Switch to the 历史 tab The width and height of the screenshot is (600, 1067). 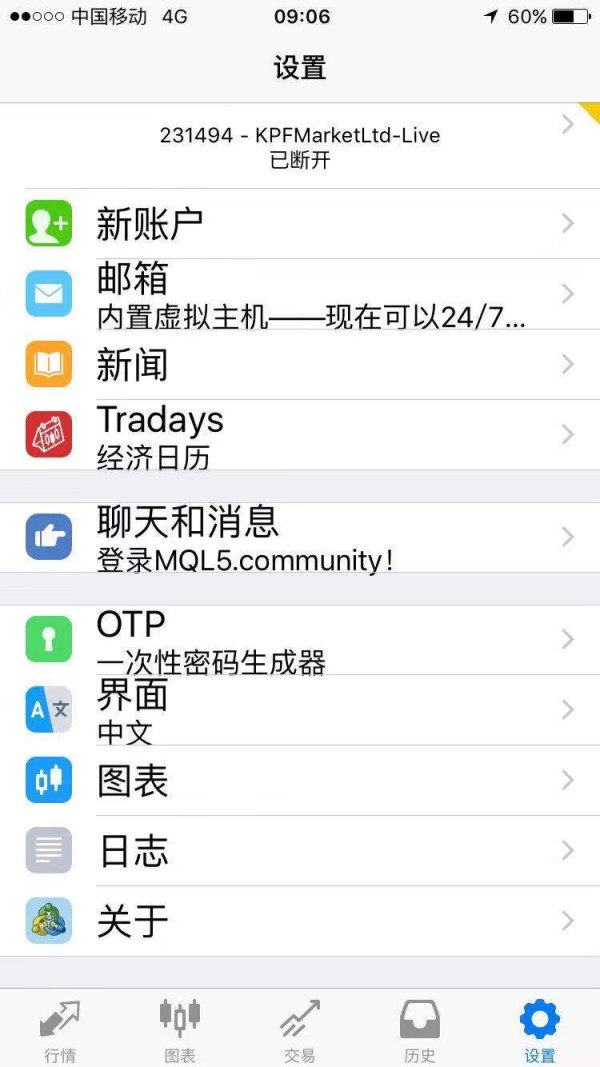(x=420, y=1029)
